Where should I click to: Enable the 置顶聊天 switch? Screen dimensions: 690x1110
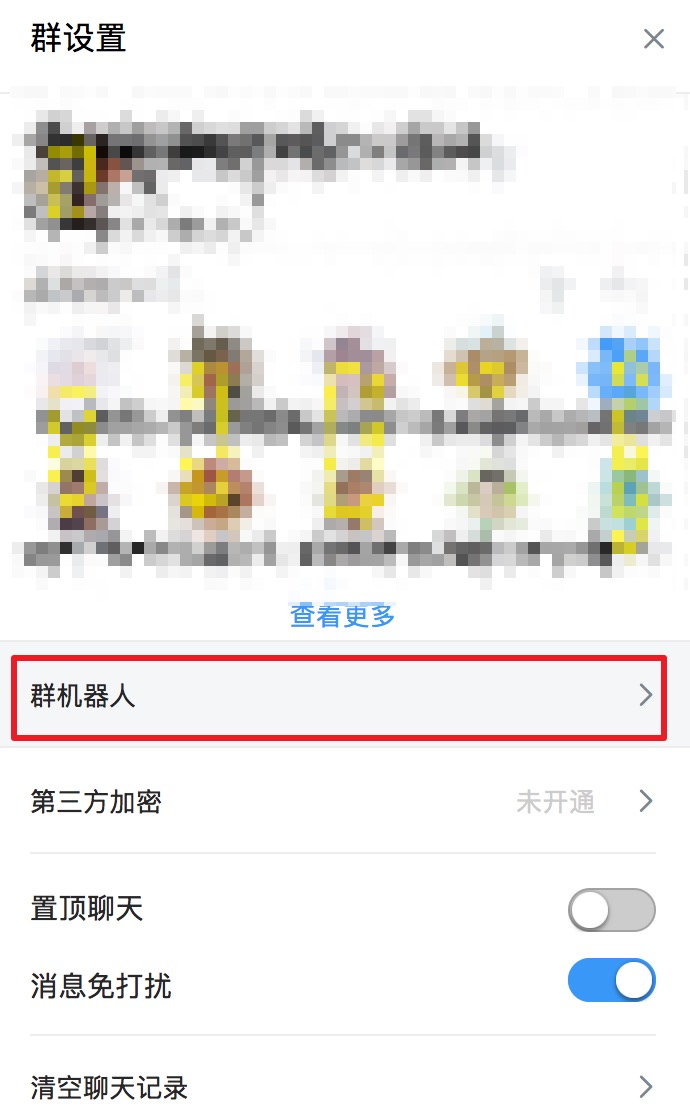tap(611, 910)
